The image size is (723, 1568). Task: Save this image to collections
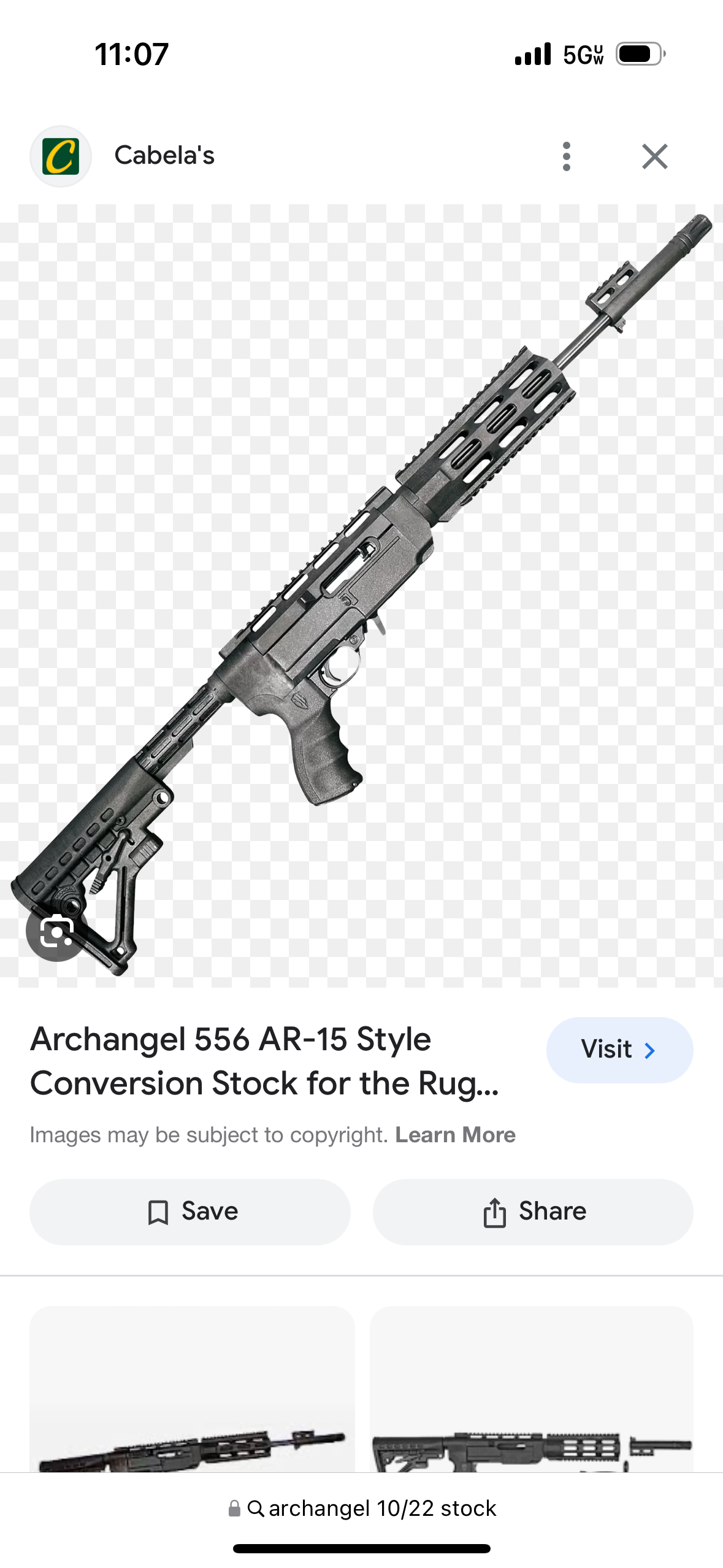click(190, 1212)
